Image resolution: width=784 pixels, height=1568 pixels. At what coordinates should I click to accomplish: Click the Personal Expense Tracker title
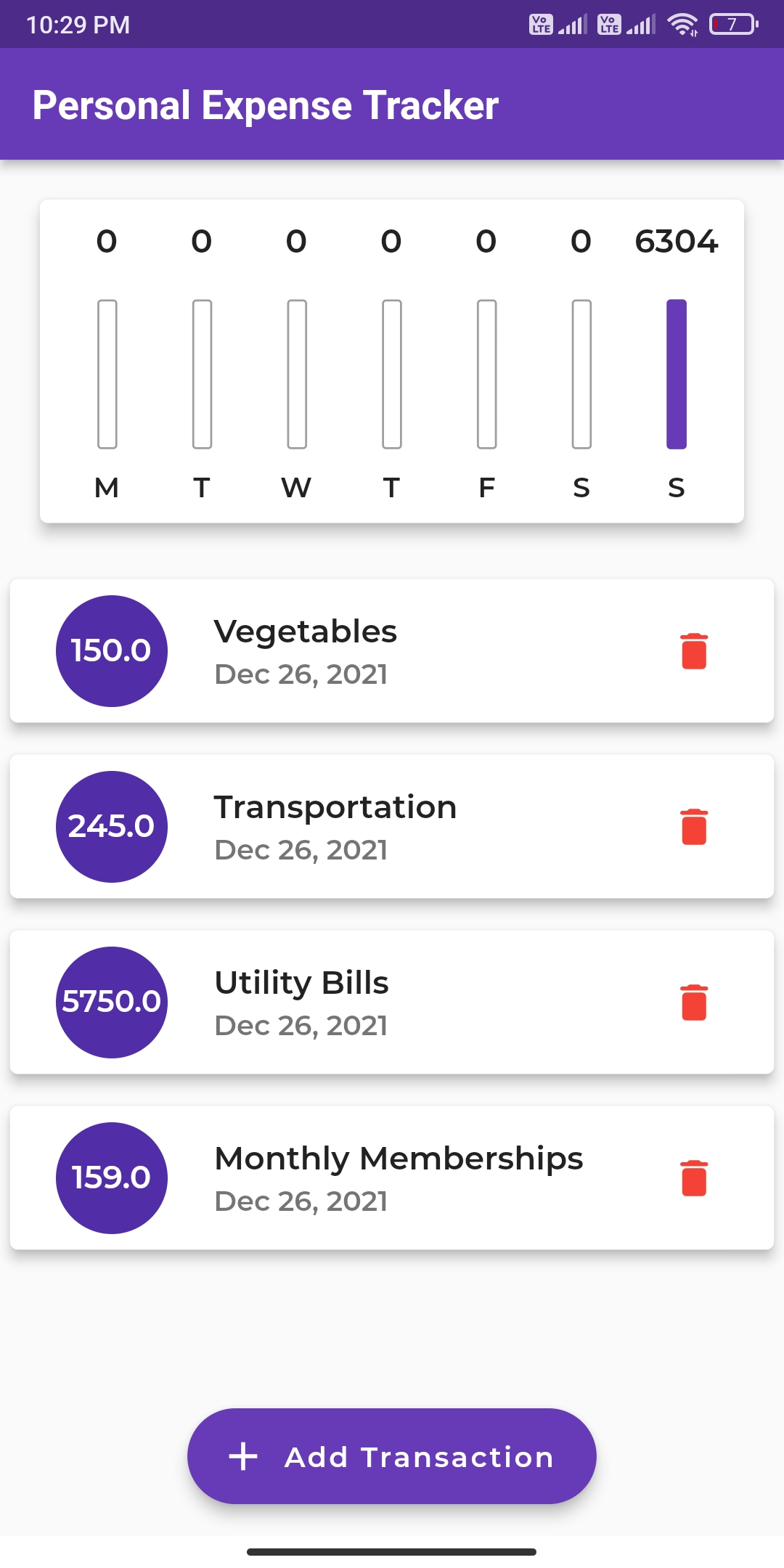click(266, 105)
